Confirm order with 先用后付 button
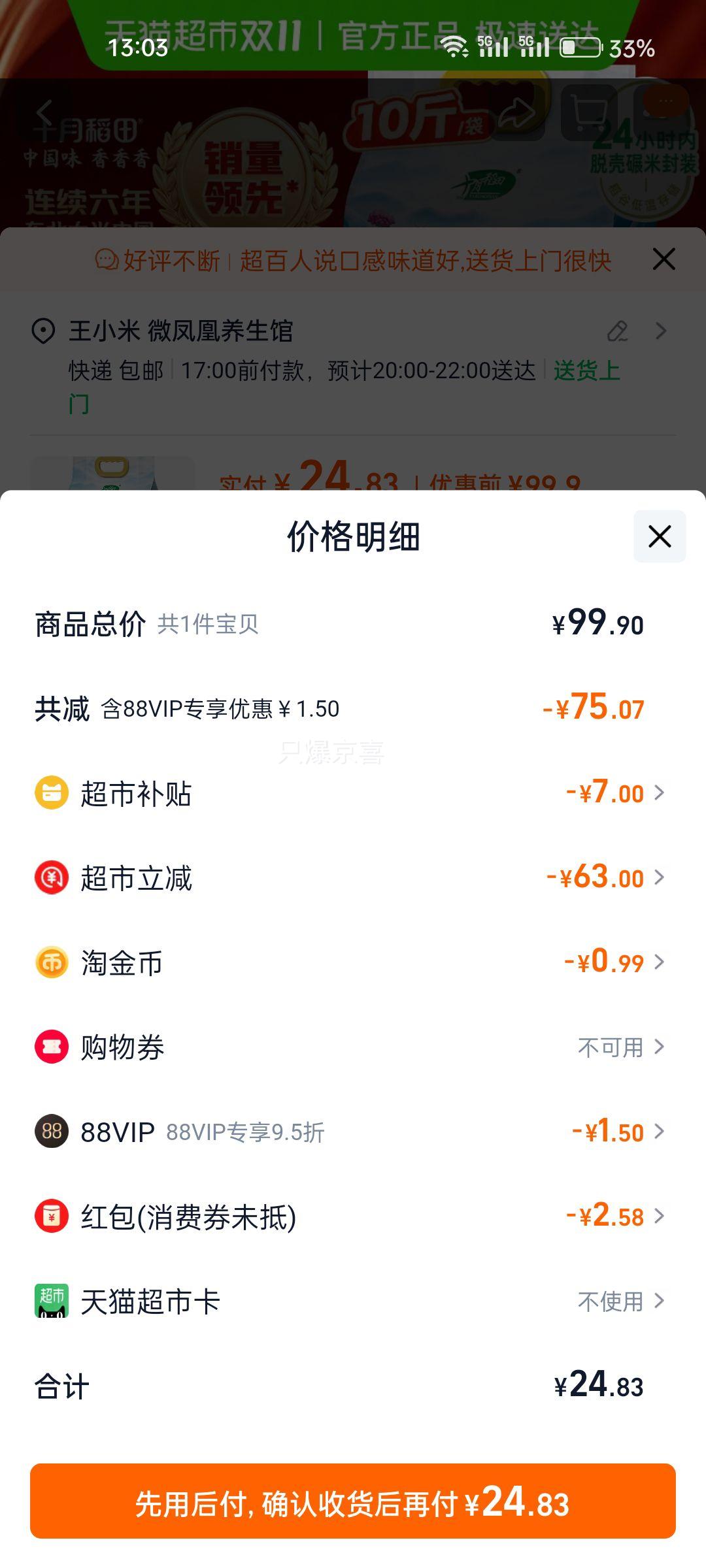This screenshot has width=706, height=1568. [x=353, y=1501]
